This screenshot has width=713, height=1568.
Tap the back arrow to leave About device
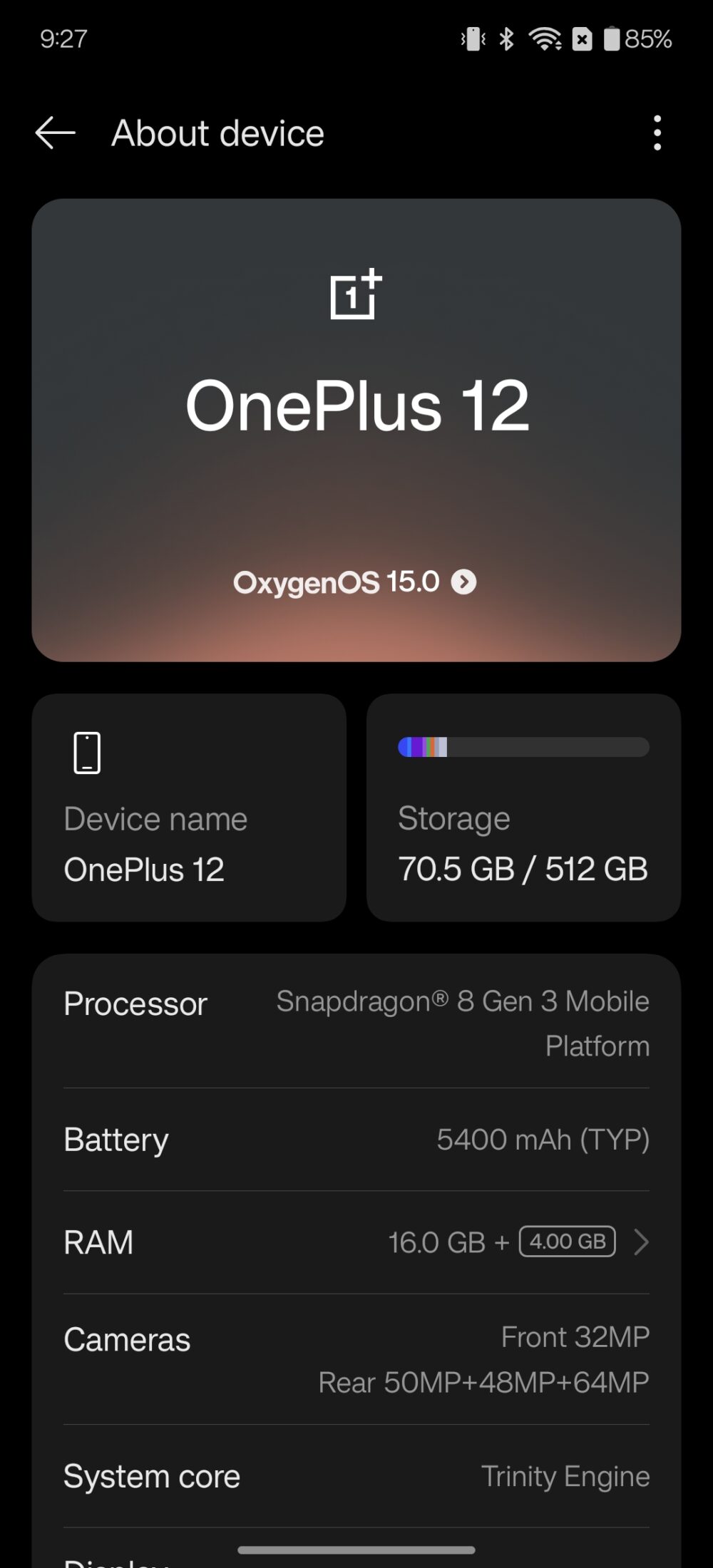click(x=53, y=133)
